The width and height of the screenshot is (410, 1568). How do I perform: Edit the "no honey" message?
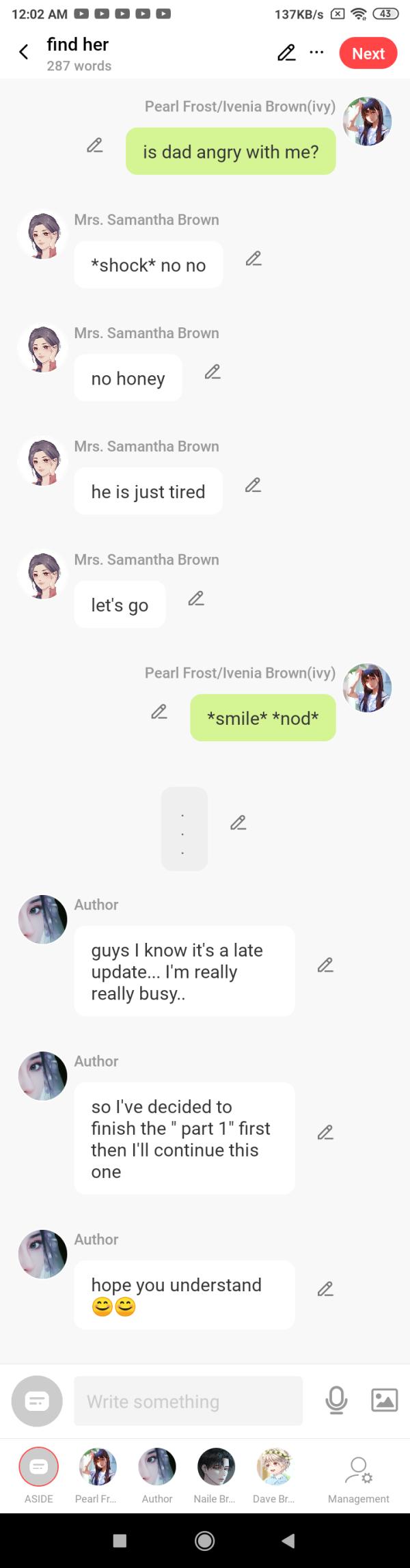(213, 372)
